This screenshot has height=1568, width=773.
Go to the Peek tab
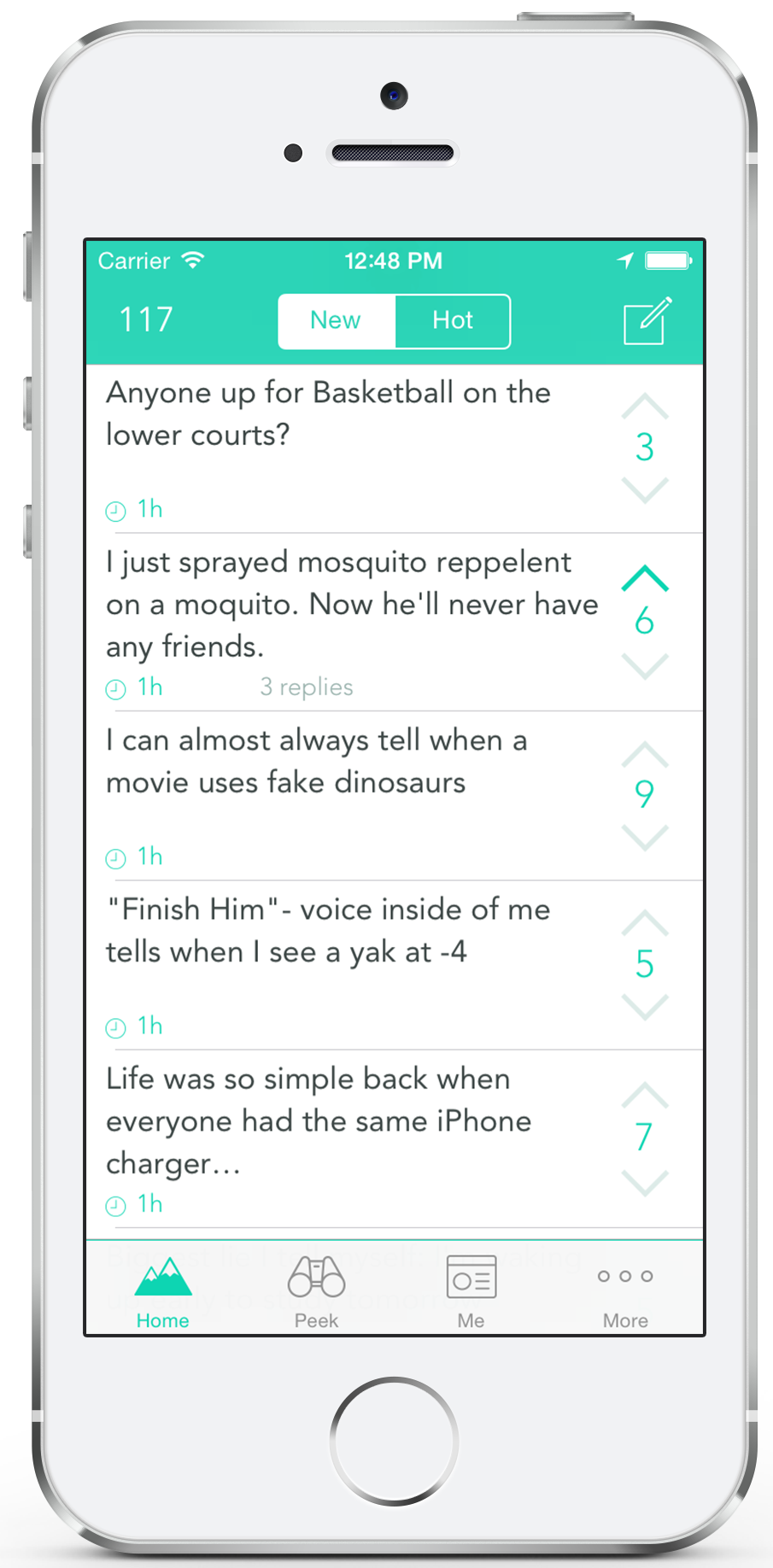pos(316,1291)
